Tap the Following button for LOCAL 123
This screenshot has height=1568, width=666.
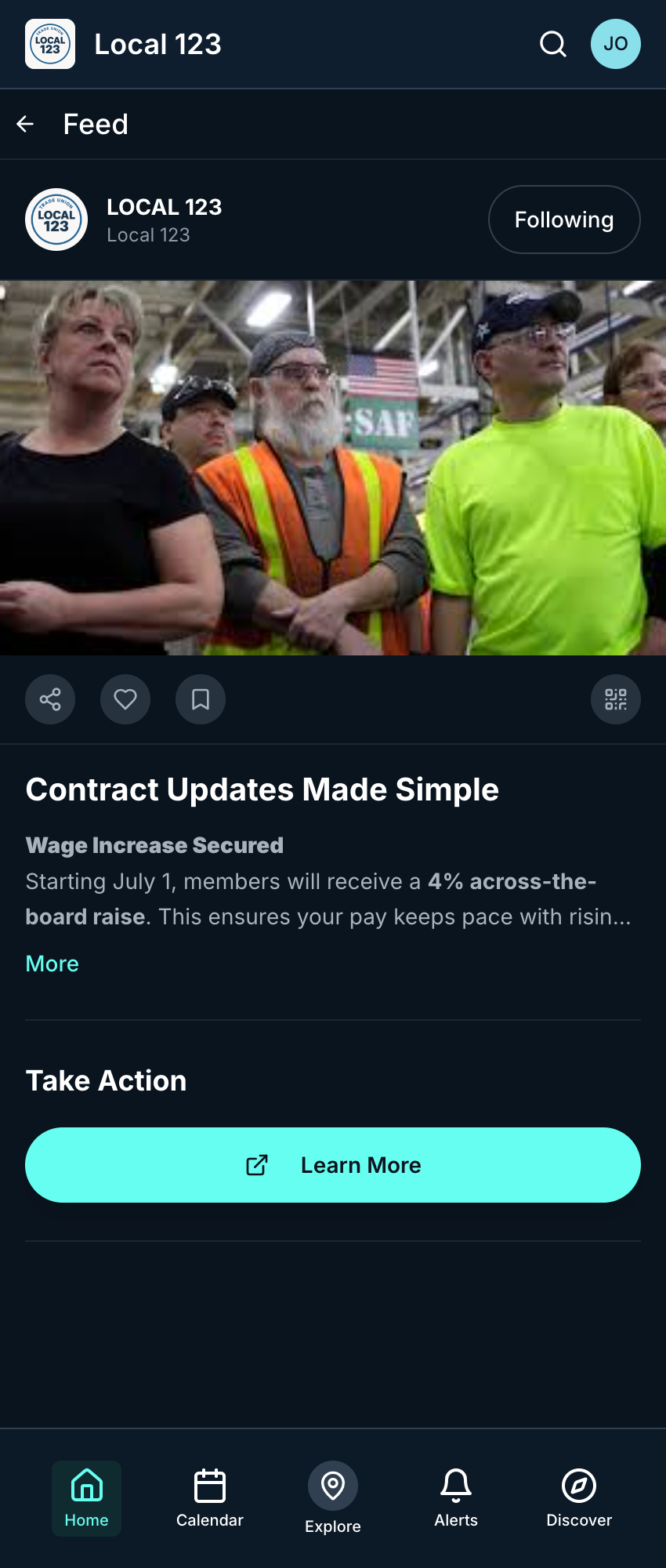(564, 220)
